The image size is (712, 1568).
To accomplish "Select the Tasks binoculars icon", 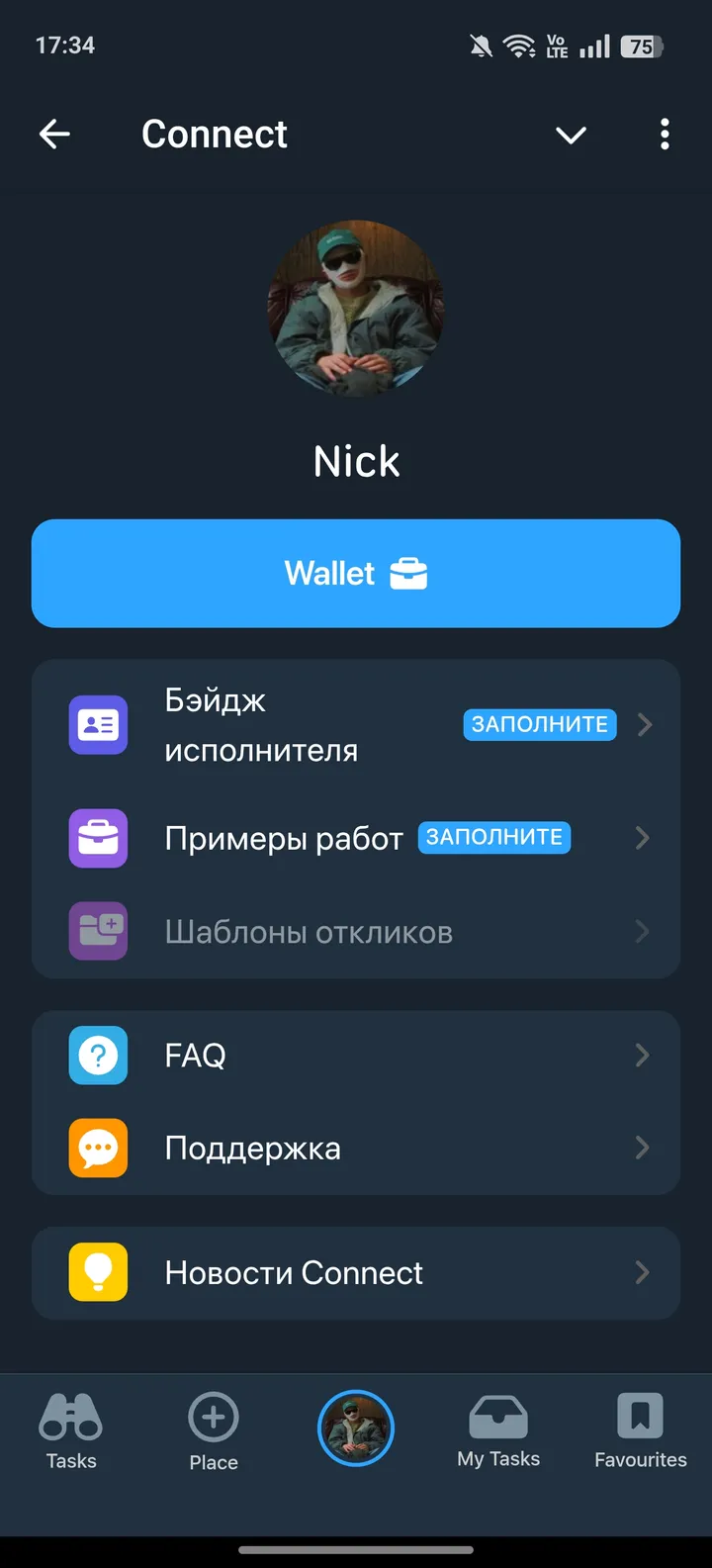I will tap(70, 1420).
